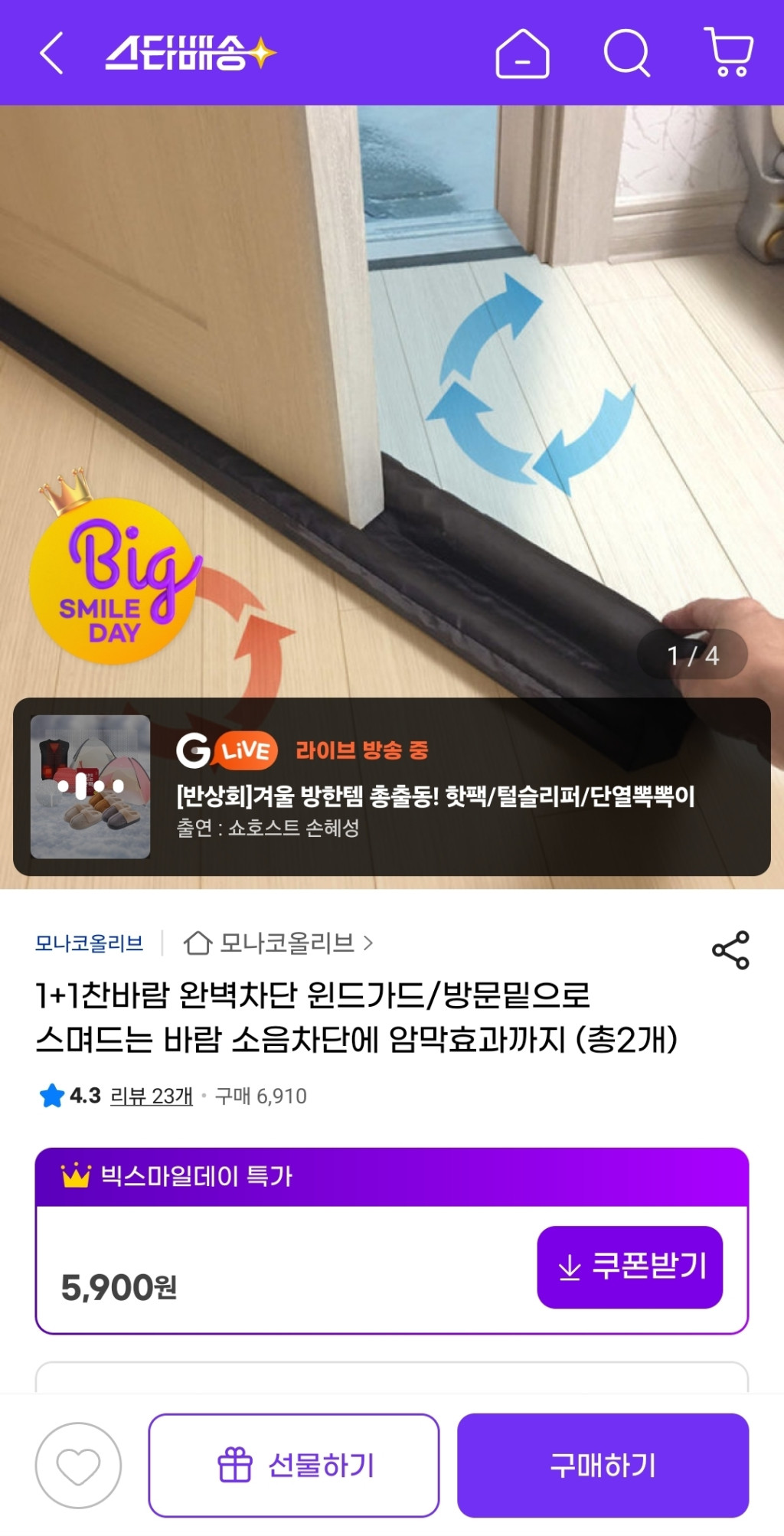The width and height of the screenshot is (784, 1536).
Task: Open the 리뷰 23개 reviews link
Action: tap(152, 1096)
